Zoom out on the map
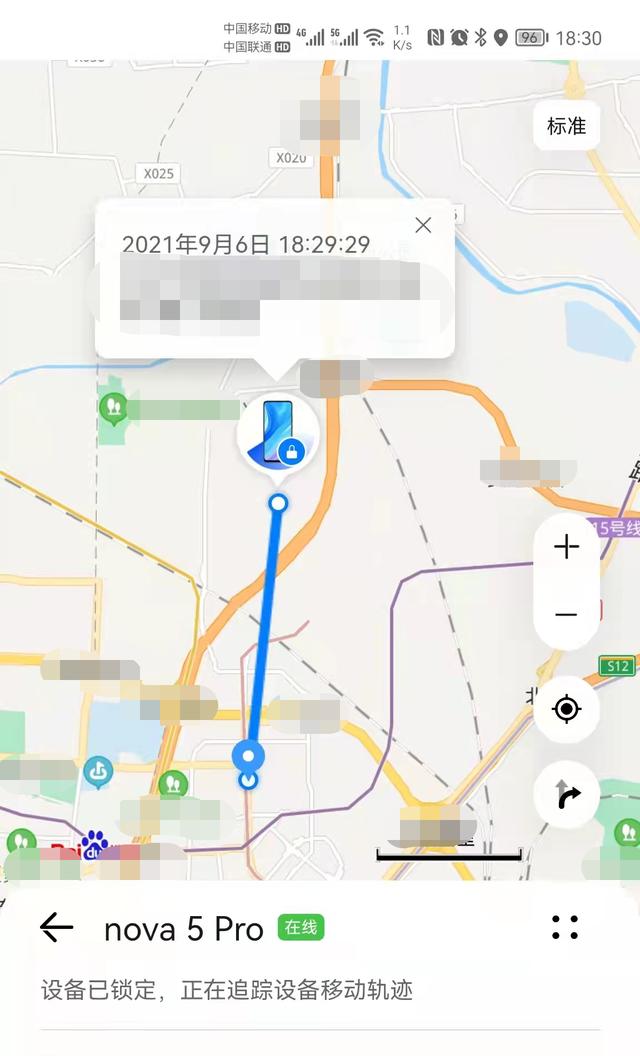The image size is (640, 1056). pyautogui.click(x=566, y=614)
